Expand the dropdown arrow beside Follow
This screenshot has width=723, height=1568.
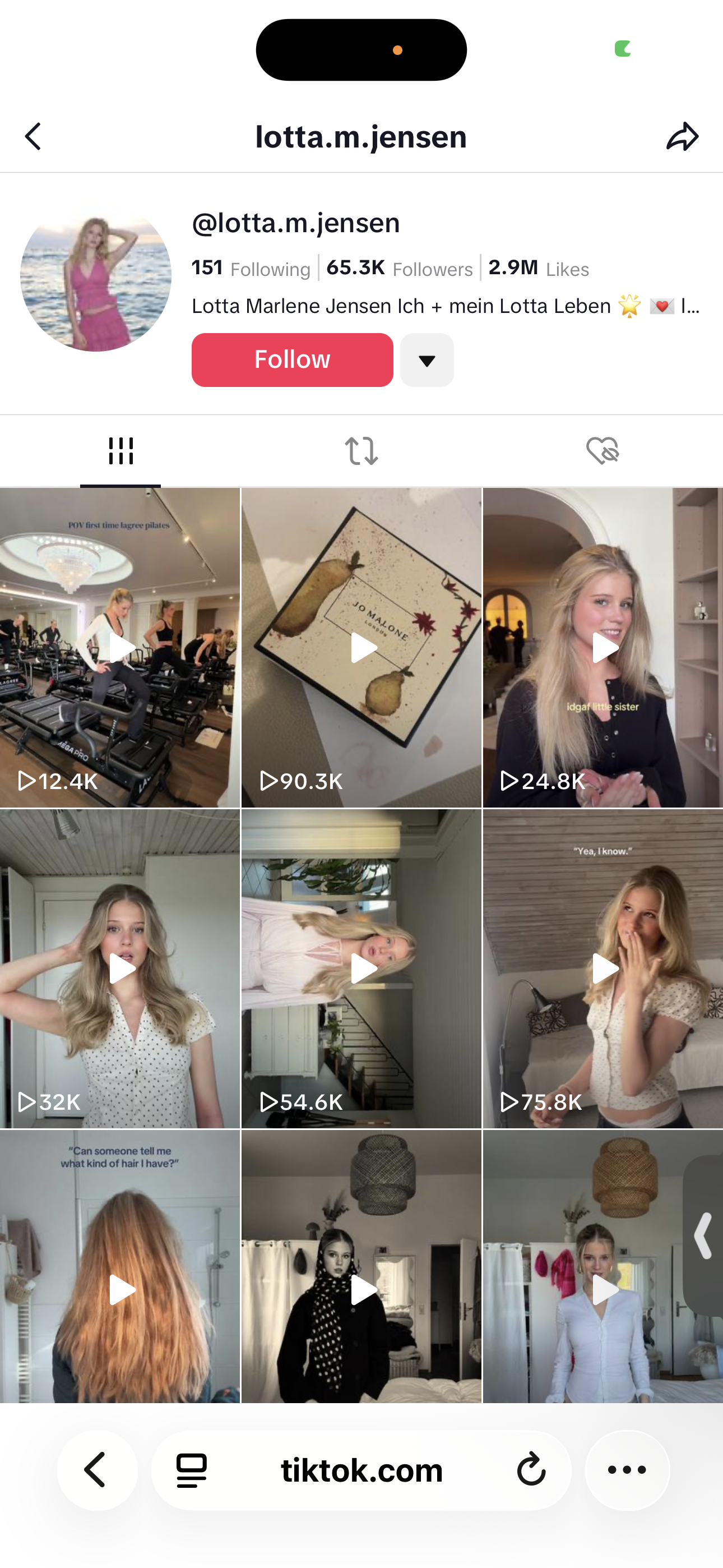pyautogui.click(x=427, y=361)
